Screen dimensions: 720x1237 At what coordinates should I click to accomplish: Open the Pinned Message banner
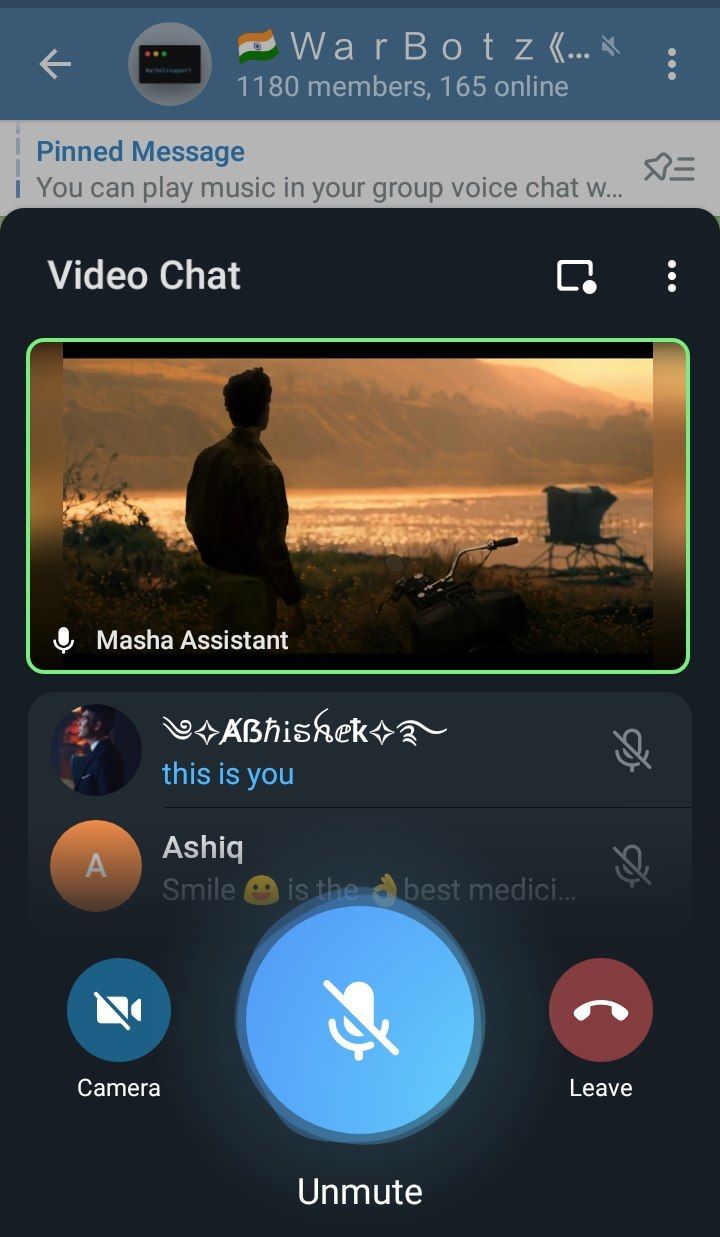point(330,169)
